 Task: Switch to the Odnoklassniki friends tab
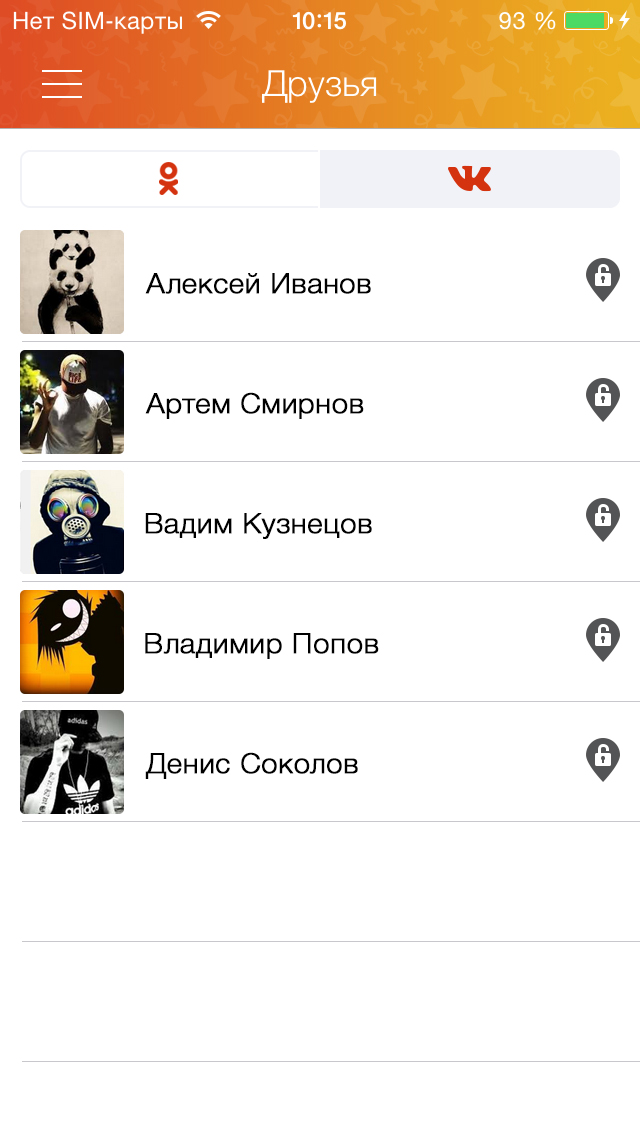(170, 179)
